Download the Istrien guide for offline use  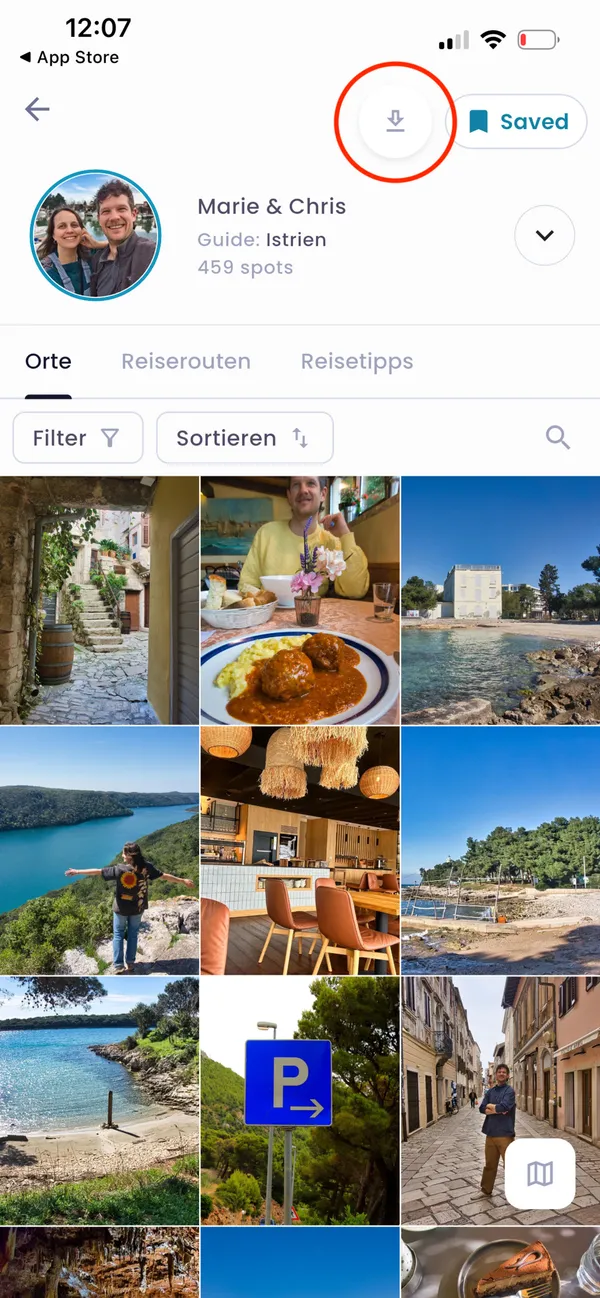point(395,121)
